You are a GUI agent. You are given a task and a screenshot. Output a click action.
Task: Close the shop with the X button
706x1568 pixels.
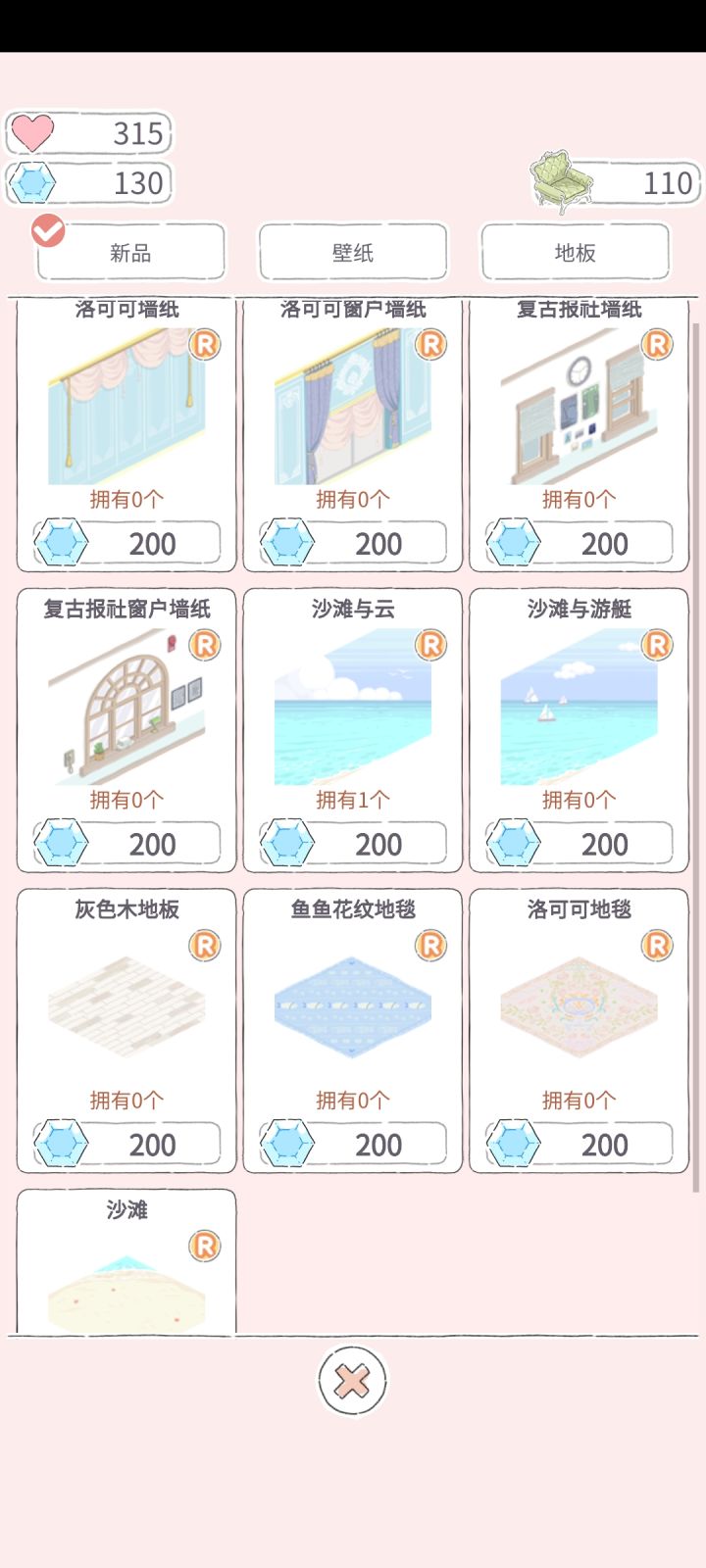point(353,1381)
